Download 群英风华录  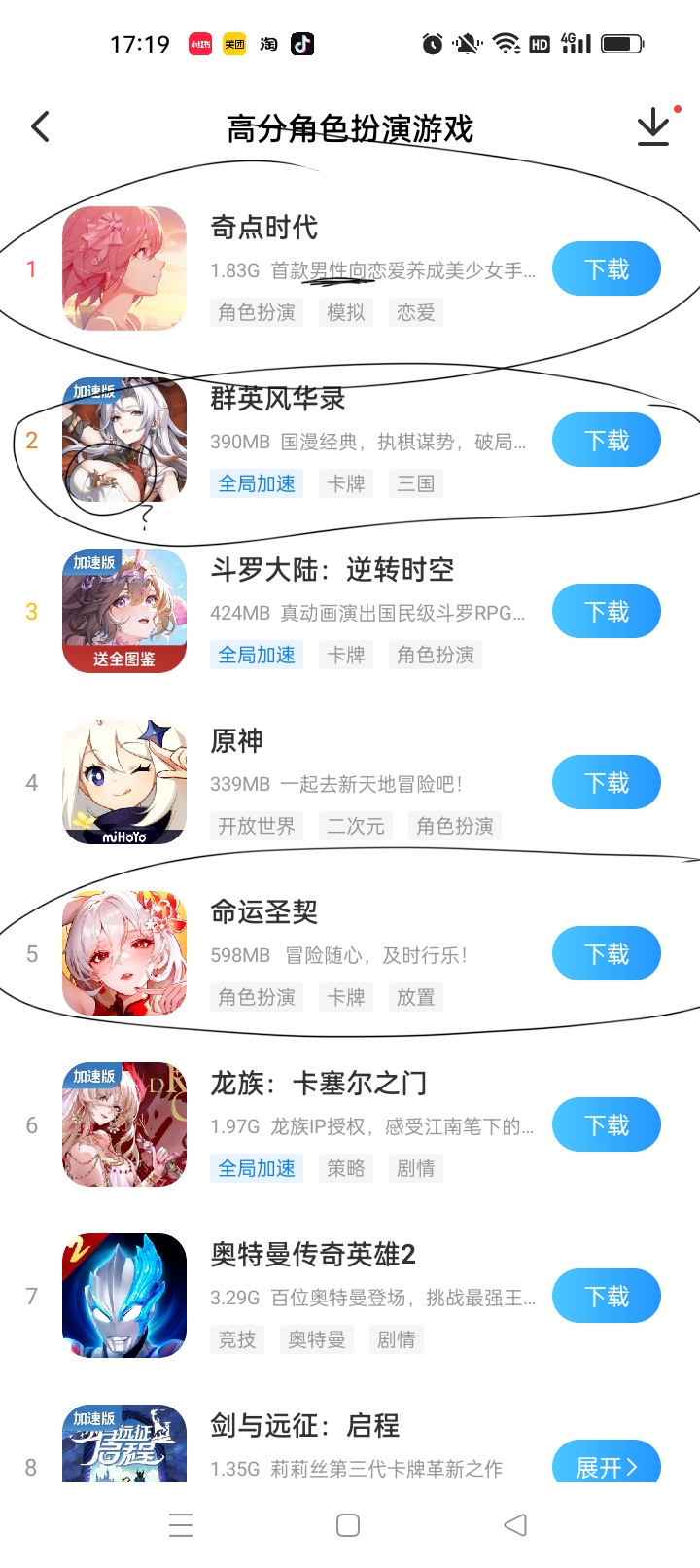click(606, 441)
